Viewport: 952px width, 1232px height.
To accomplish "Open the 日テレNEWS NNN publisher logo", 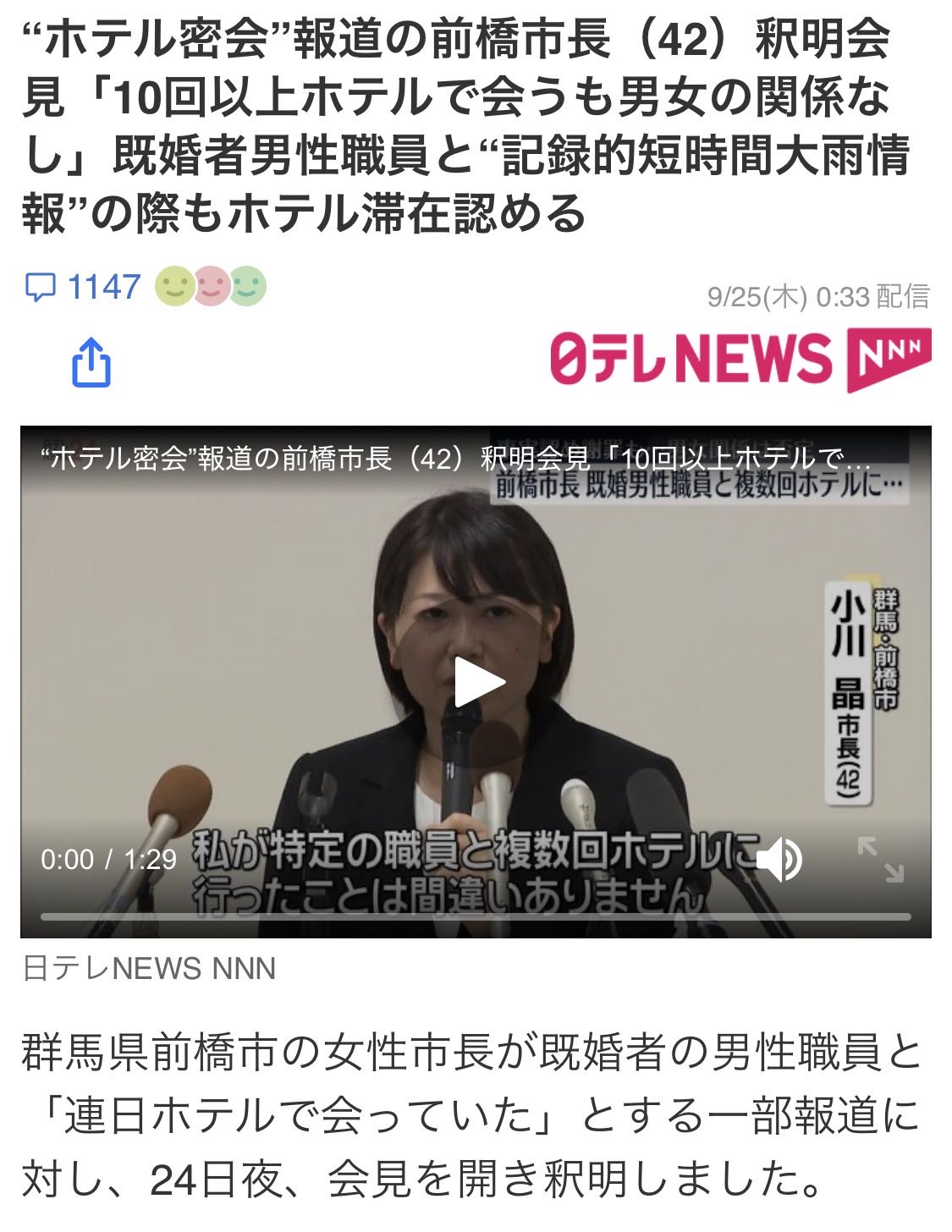I will [x=740, y=359].
